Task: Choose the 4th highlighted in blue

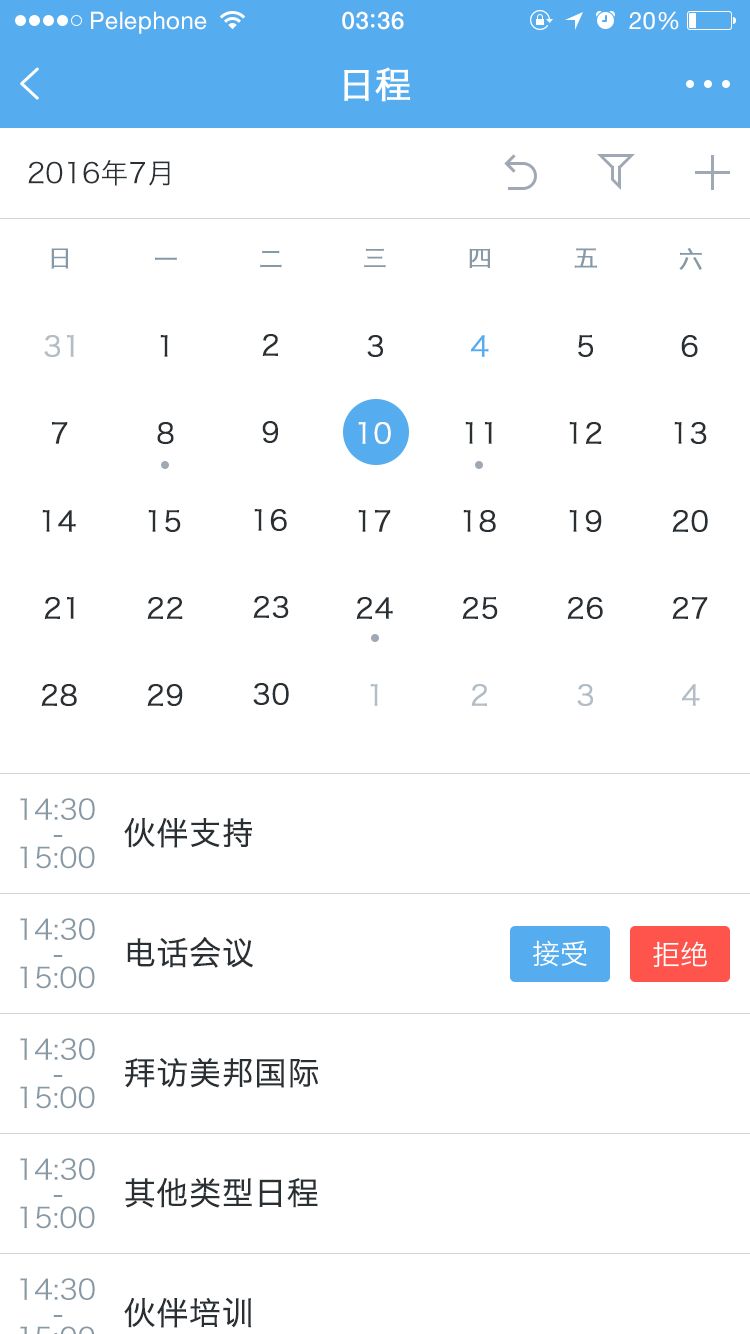Action: 479,347
